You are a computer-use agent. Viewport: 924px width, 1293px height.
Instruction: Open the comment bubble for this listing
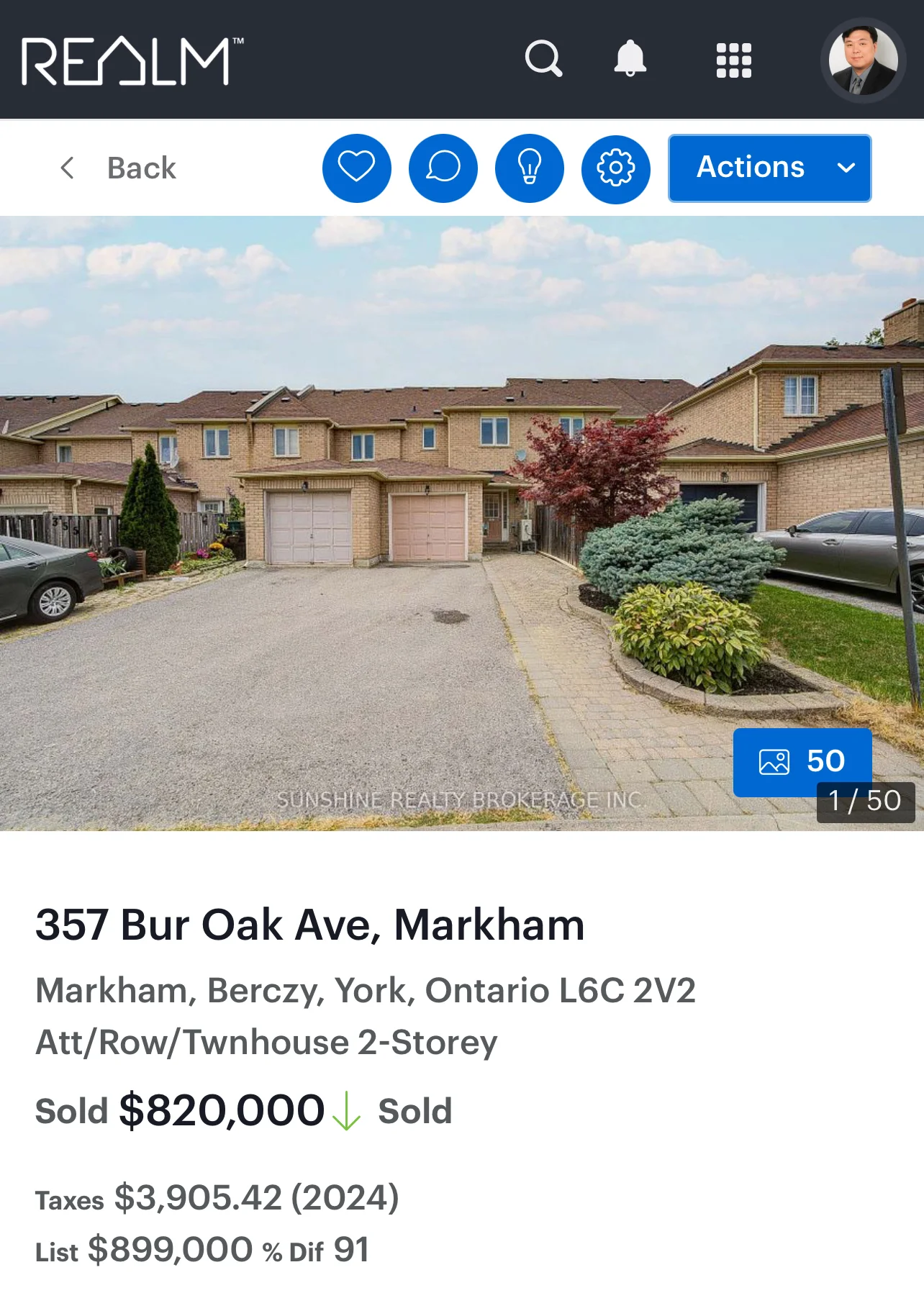[x=443, y=168]
